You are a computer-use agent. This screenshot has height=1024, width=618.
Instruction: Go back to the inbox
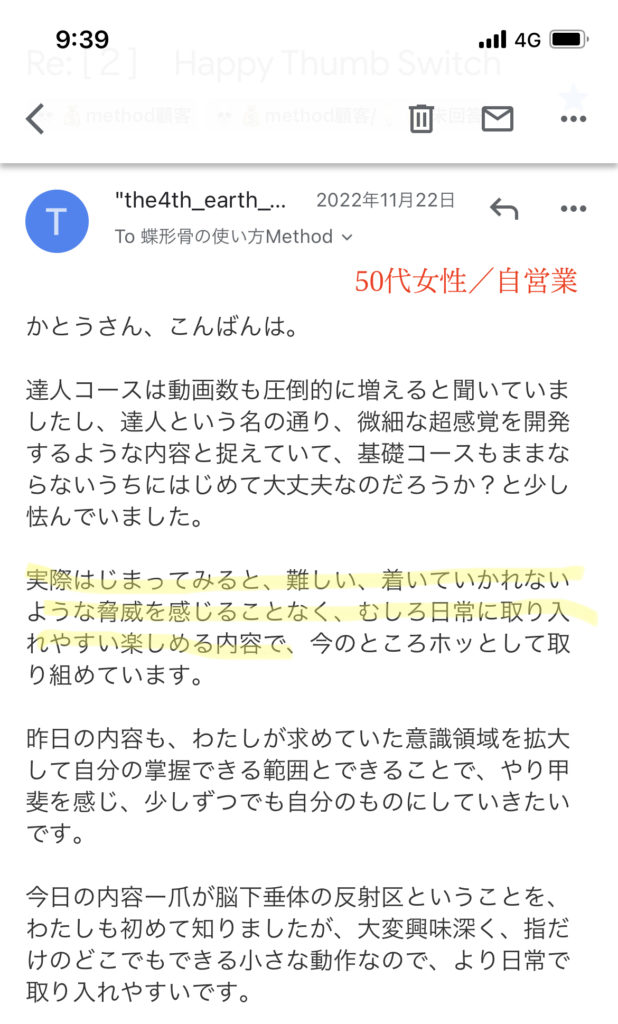coord(36,119)
